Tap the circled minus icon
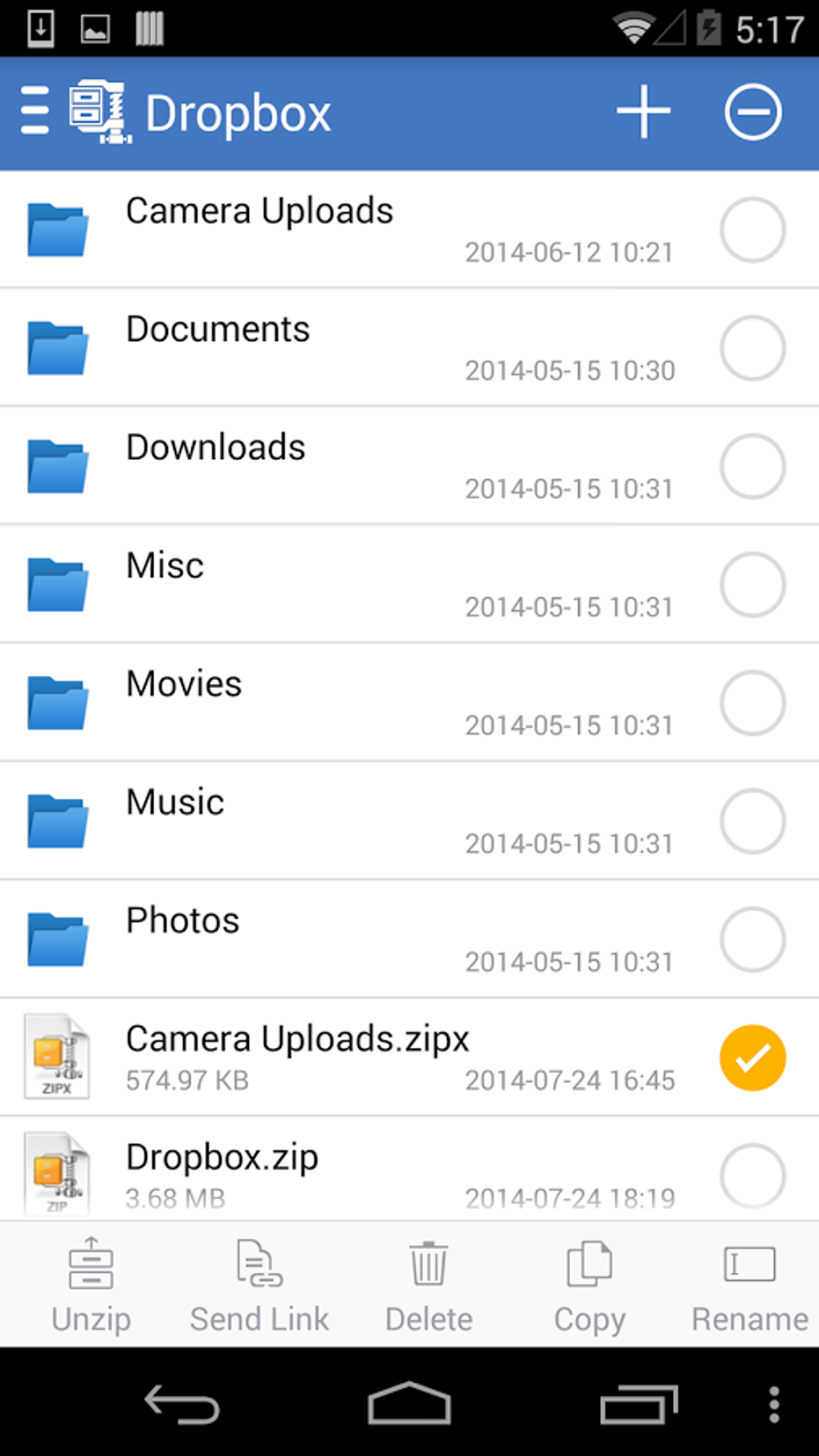This screenshot has height=1456, width=819. [x=752, y=112]
